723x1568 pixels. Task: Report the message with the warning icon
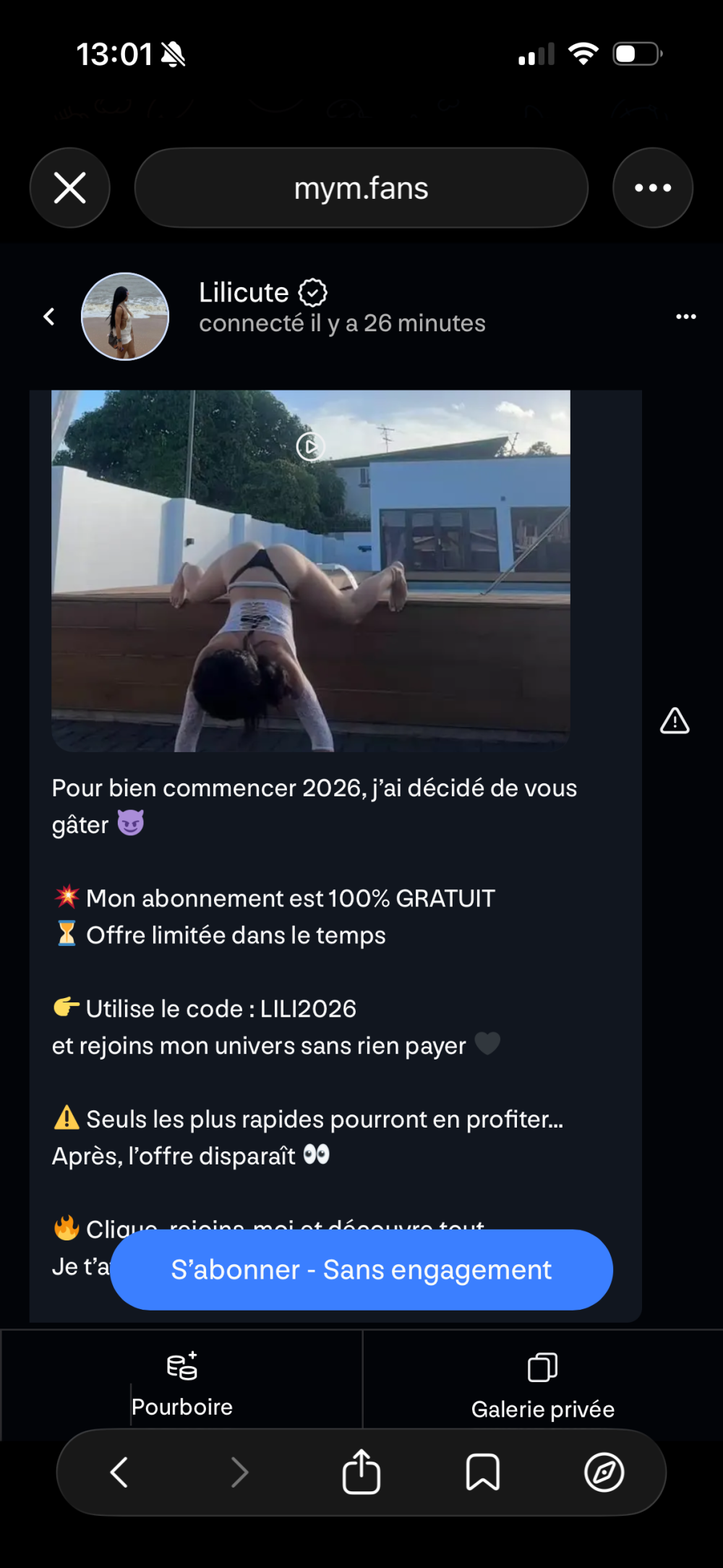[x=675, y=721]
